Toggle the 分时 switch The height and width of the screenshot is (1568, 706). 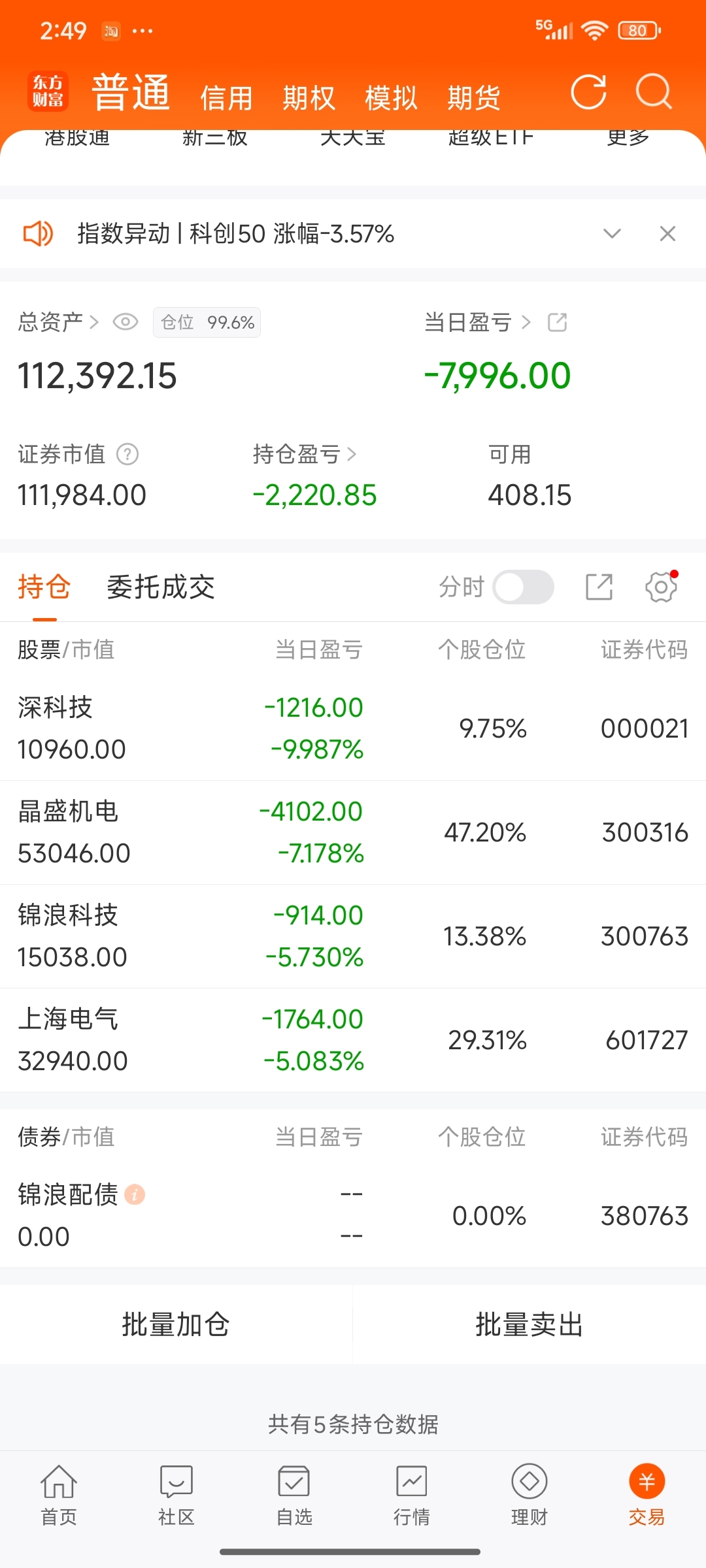pos(523,587)
